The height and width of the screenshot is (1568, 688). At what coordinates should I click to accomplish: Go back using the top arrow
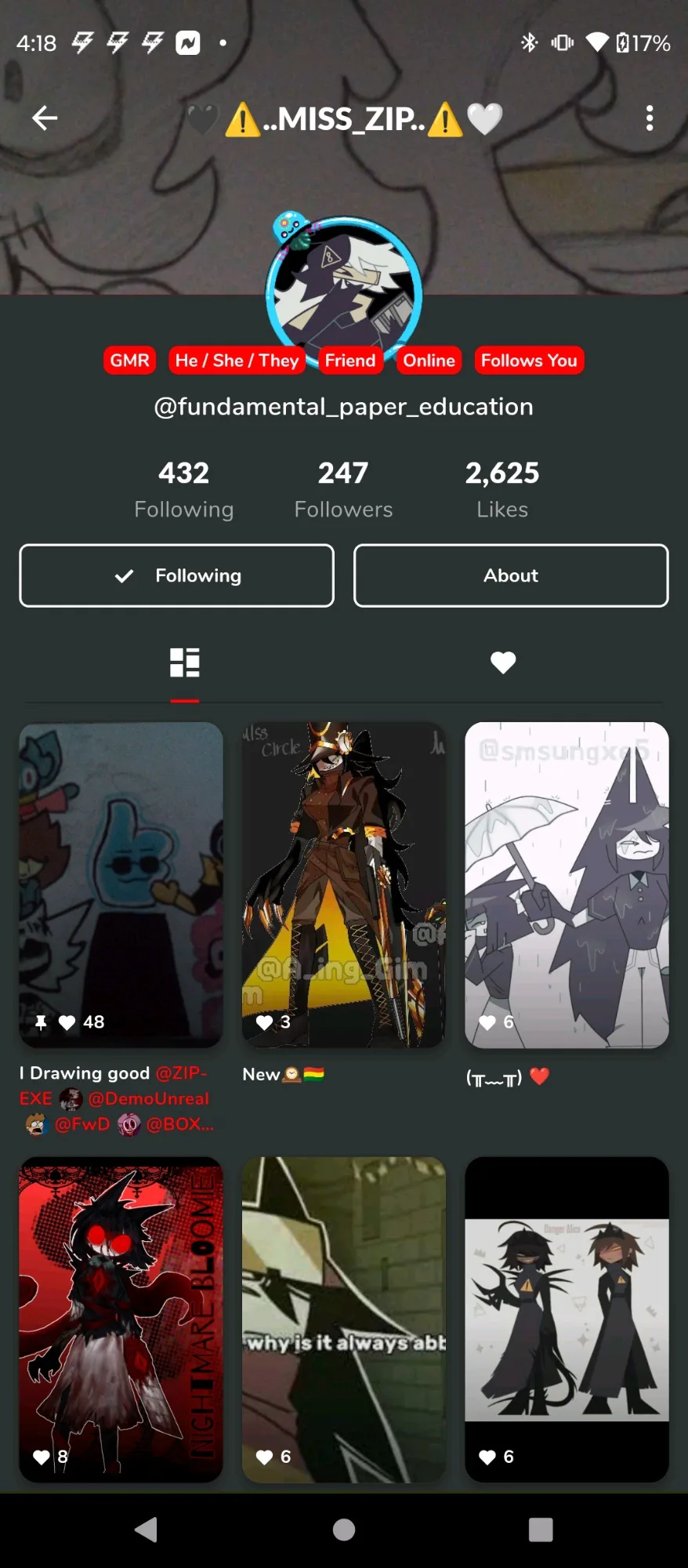[45, 118]
